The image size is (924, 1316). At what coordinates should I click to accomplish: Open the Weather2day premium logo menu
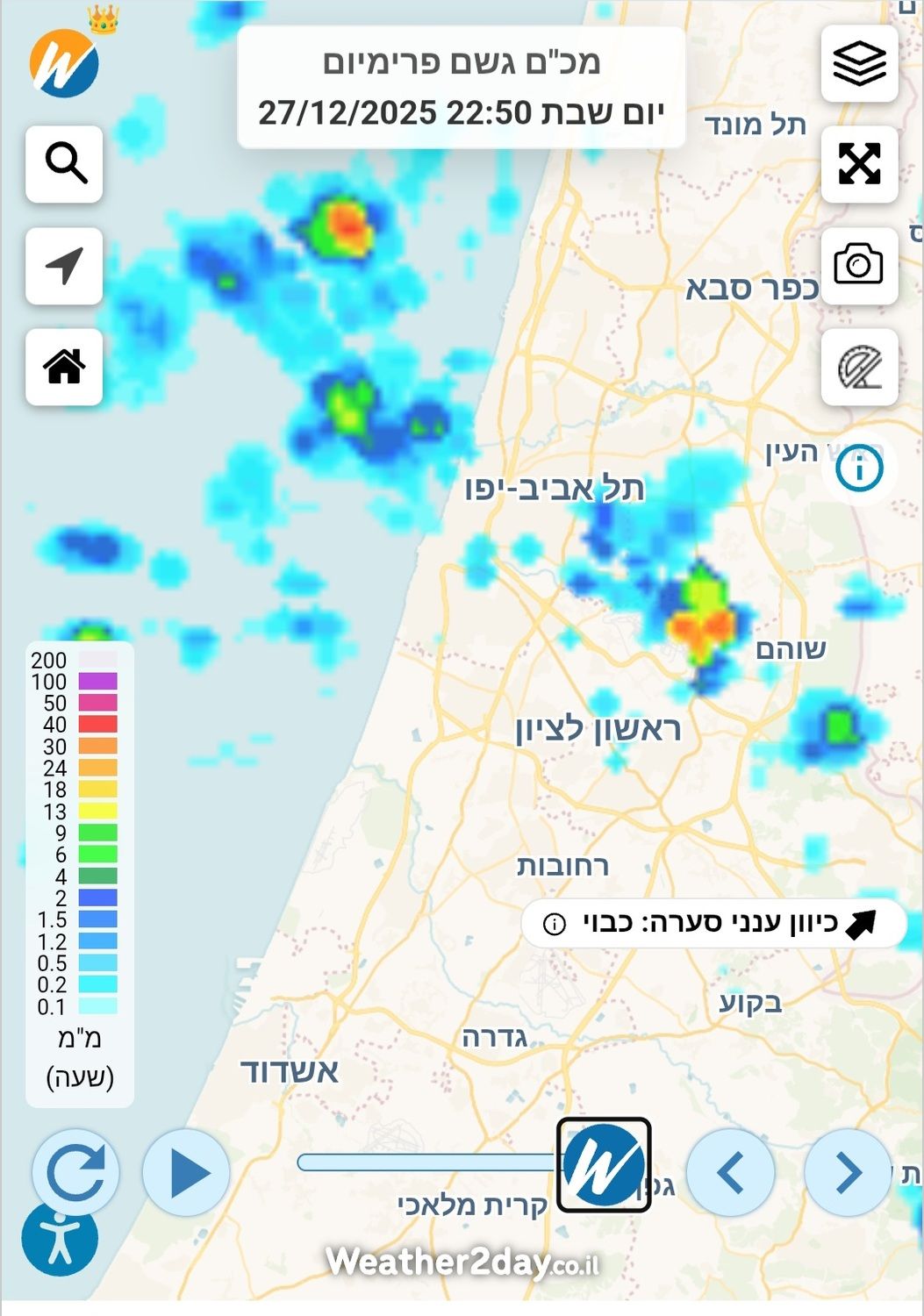(65, 61)
